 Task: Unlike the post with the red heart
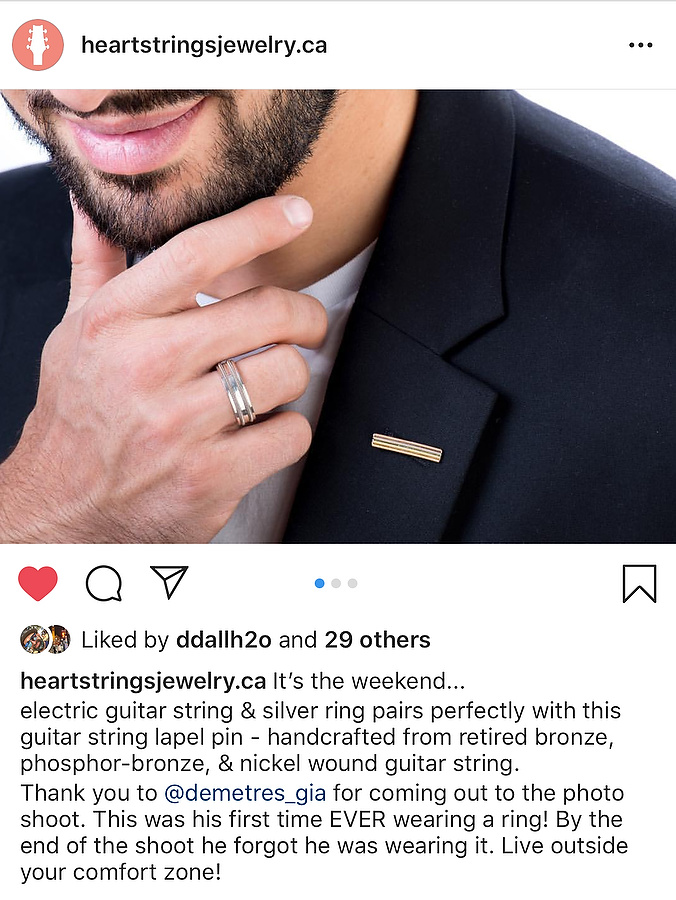[38, 583]
